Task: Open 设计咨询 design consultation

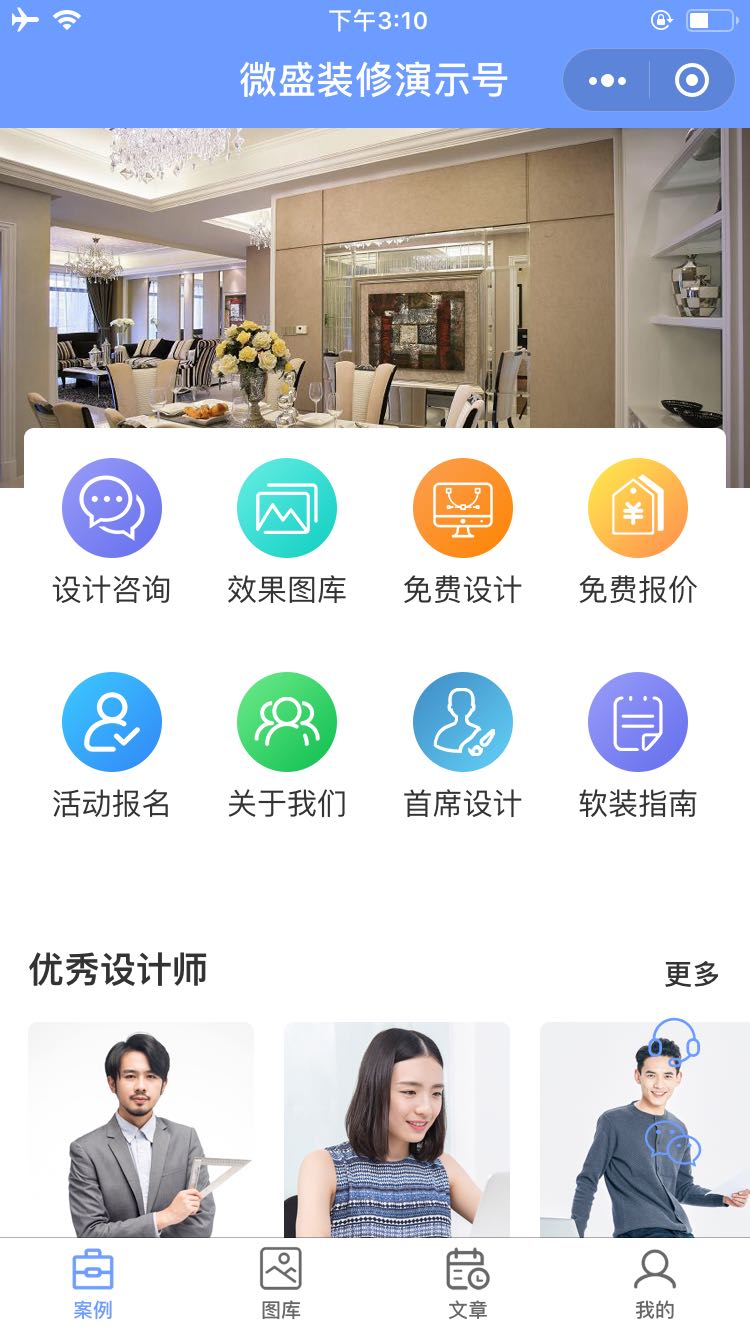Action: coord(111,532)
